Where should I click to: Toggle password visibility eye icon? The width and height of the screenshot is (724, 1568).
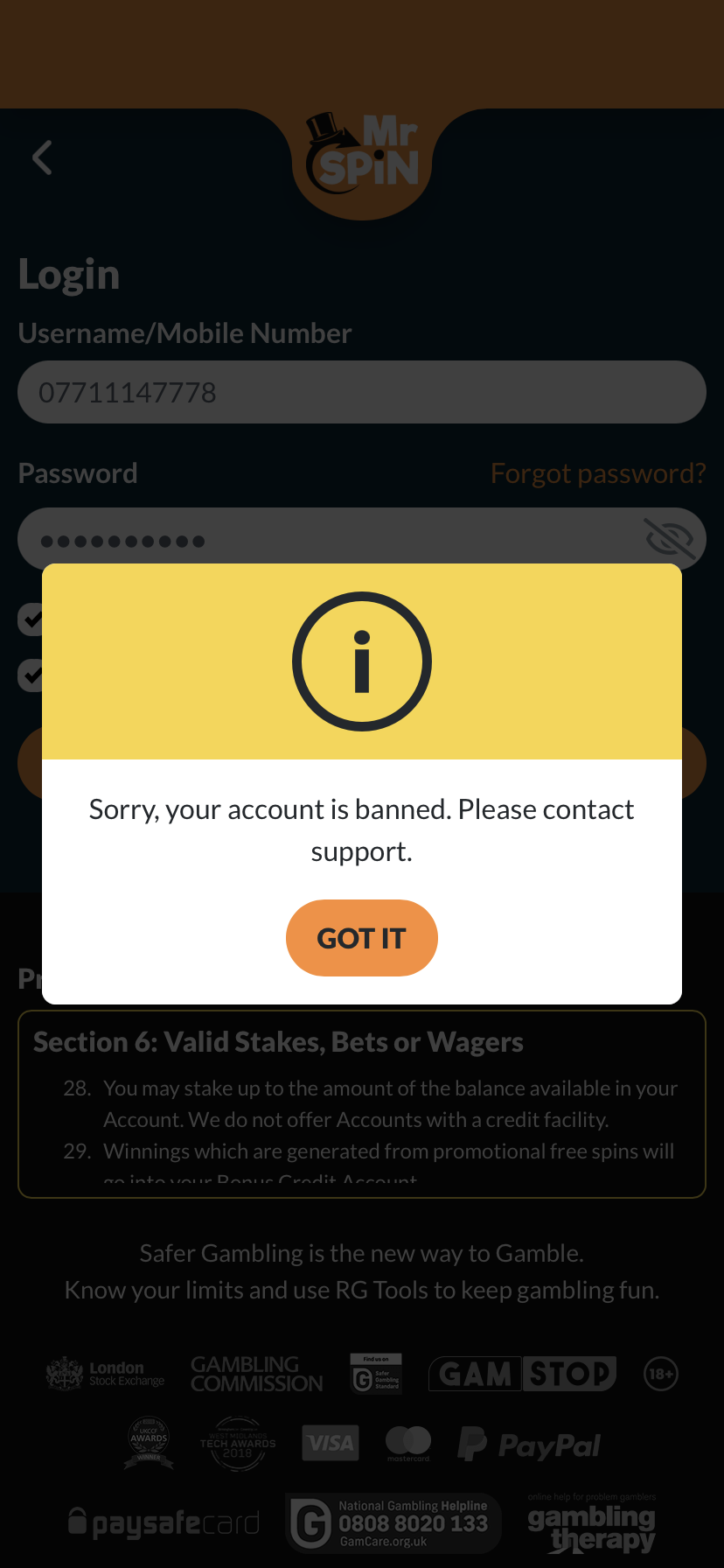[669, 538]
